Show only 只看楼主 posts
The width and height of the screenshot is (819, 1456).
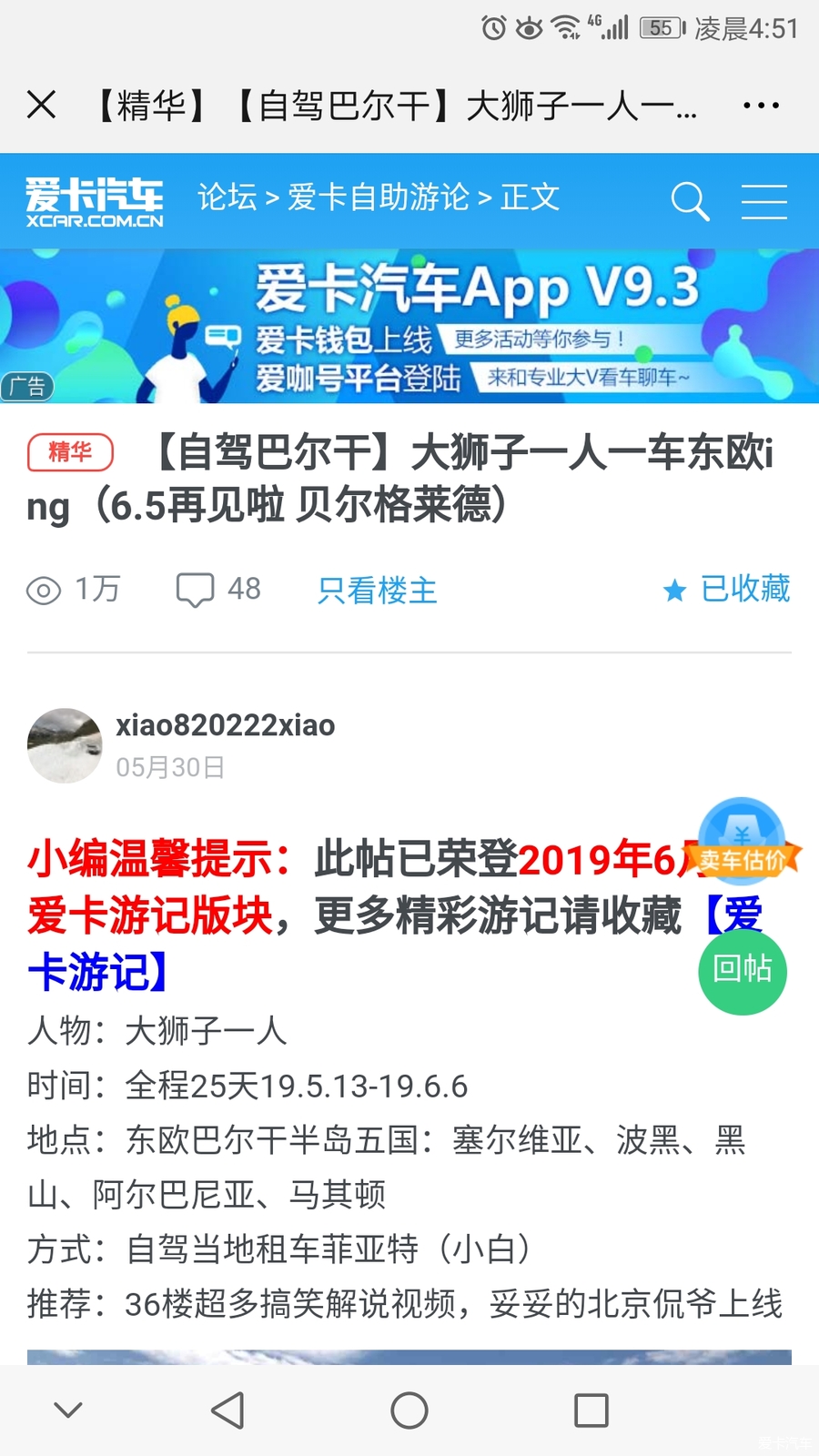pyautogui.click(x=377, y=591)
